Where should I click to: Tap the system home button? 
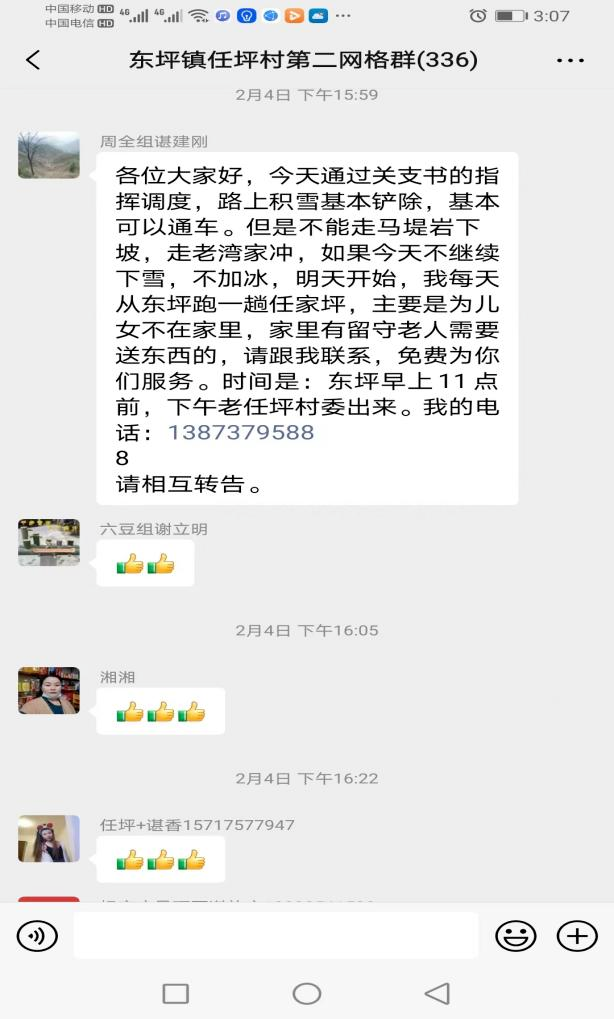[x=307, y=993]
